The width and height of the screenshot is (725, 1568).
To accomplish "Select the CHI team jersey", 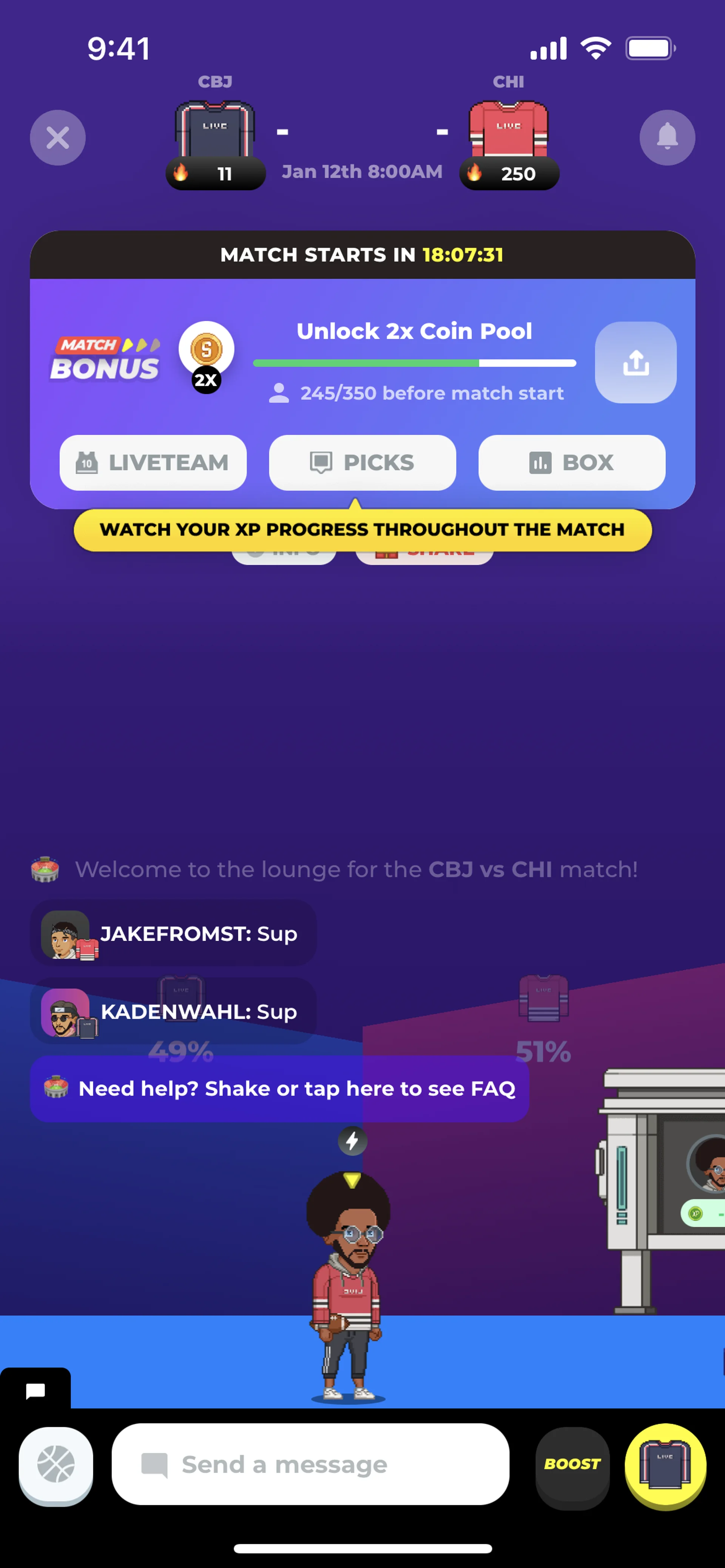I will (509, 129).
